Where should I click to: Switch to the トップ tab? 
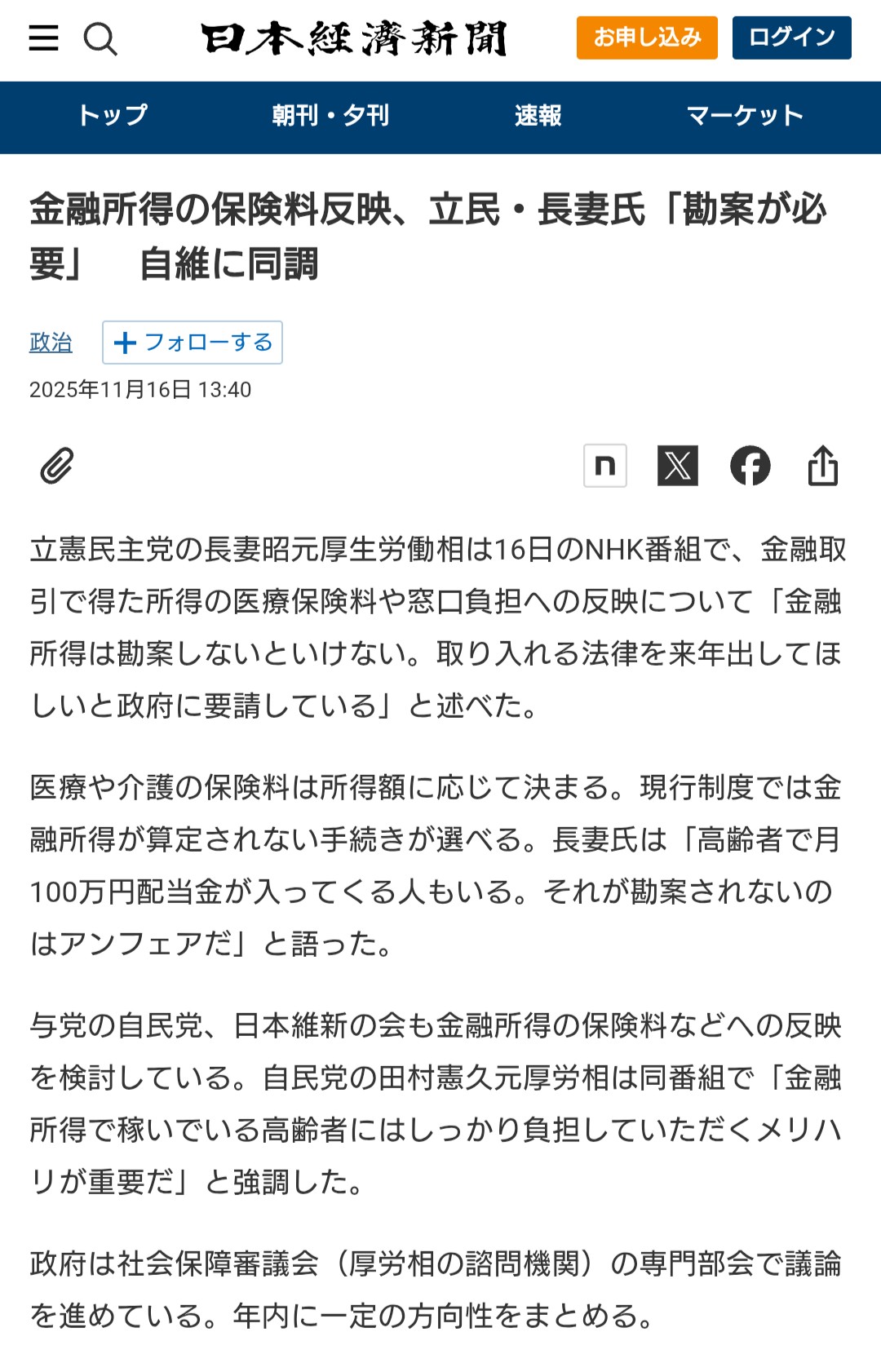[x=113, y=116]
